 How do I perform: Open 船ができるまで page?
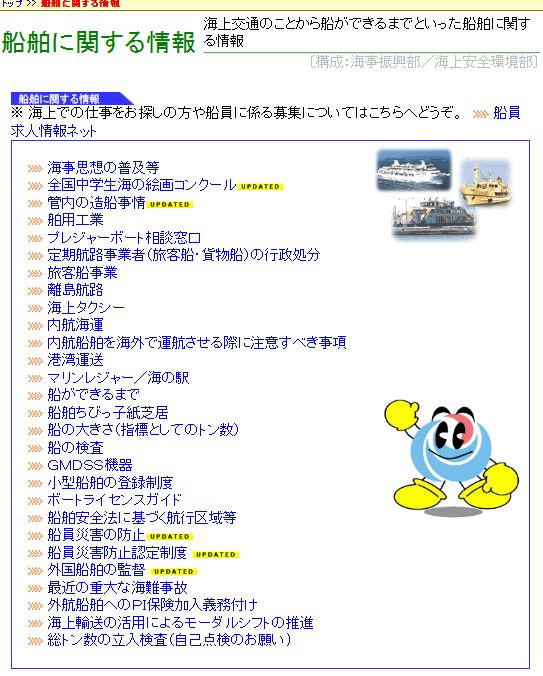click(93, 394)
